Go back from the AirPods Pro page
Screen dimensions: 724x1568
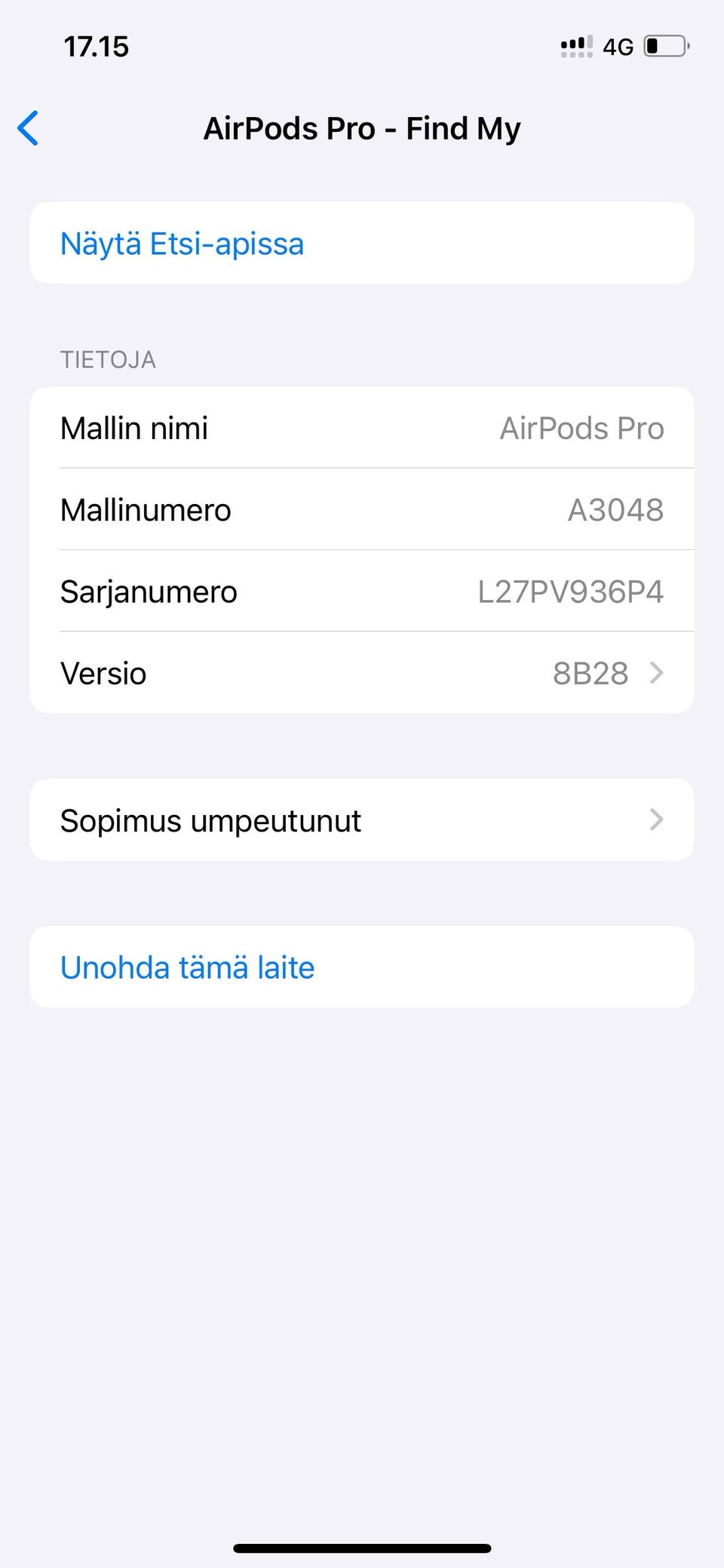(x=29, y=128)
